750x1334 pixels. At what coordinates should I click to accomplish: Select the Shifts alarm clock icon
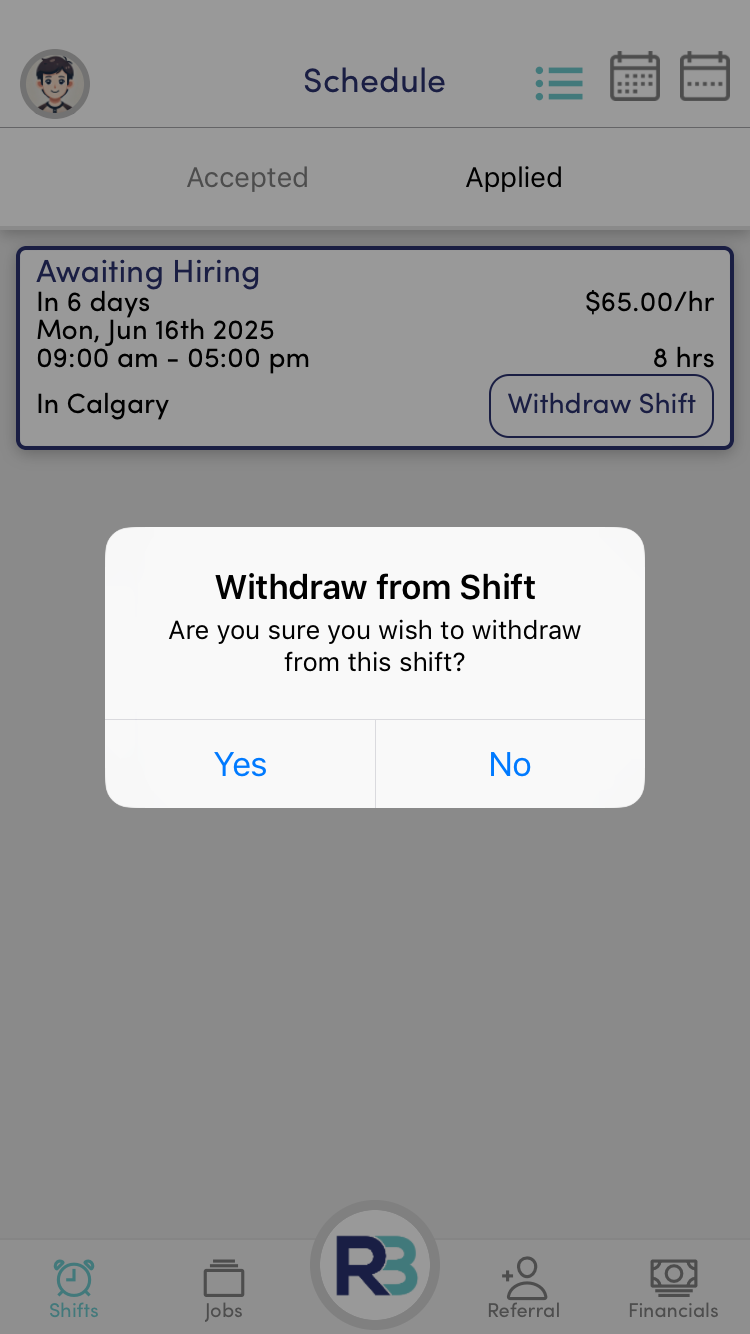[72, 1278]
